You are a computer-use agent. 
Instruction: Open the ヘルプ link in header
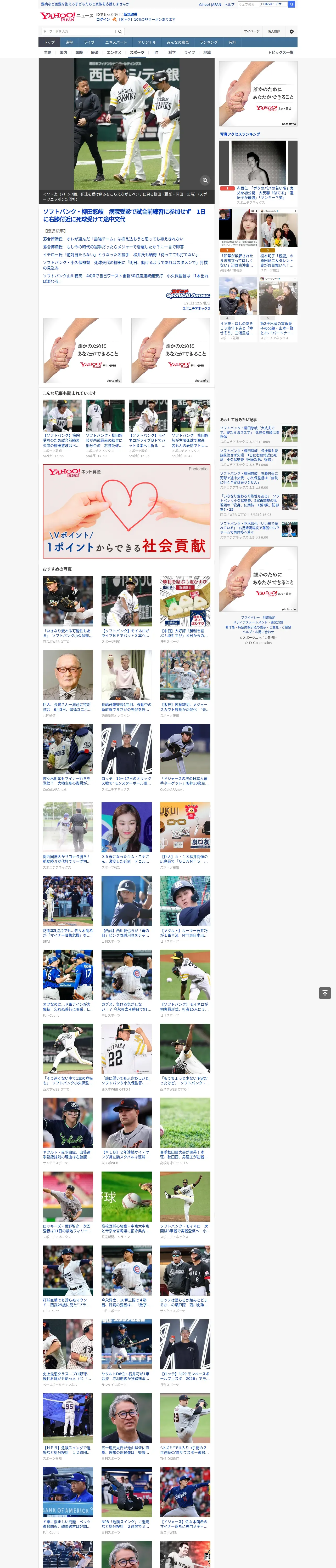[x=229, y=4]
